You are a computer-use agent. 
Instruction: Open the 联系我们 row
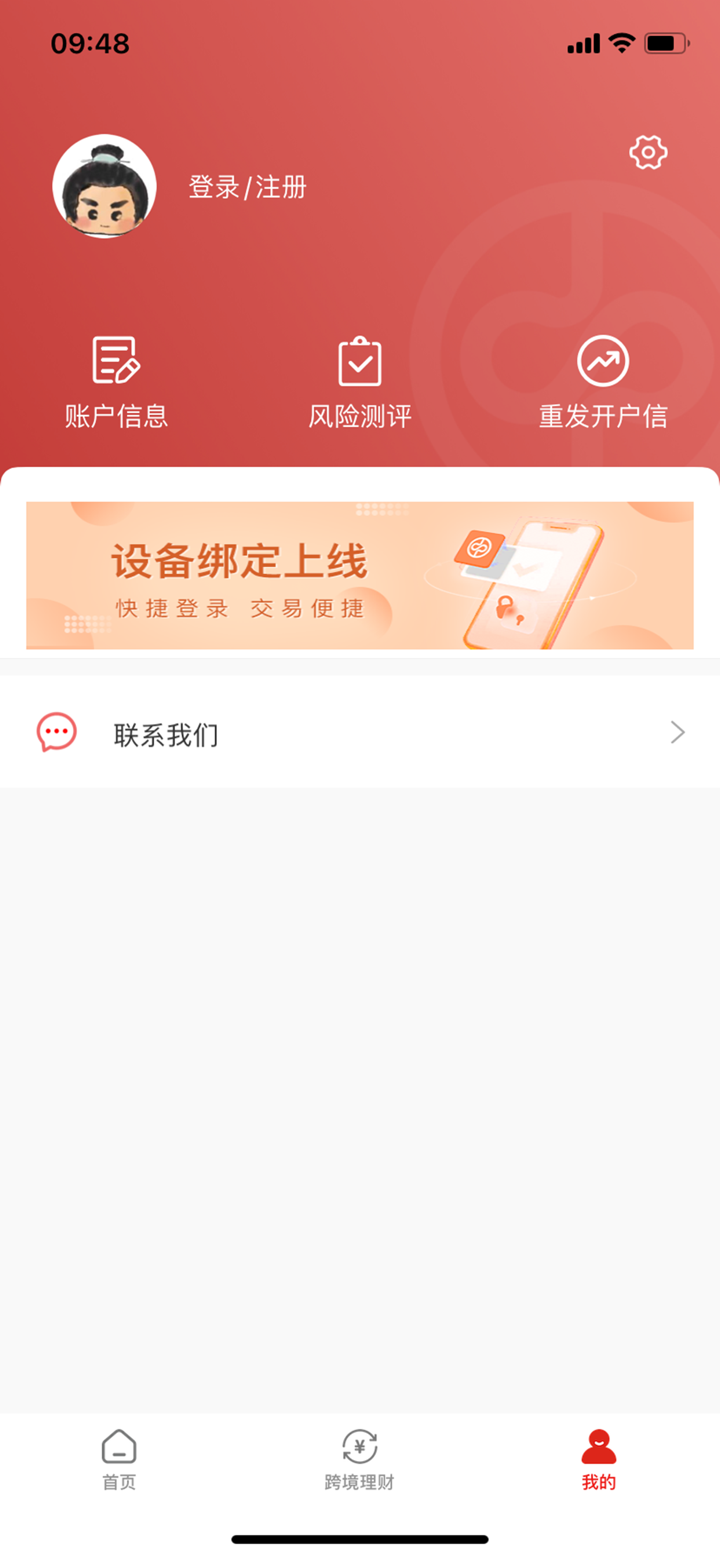360,734
